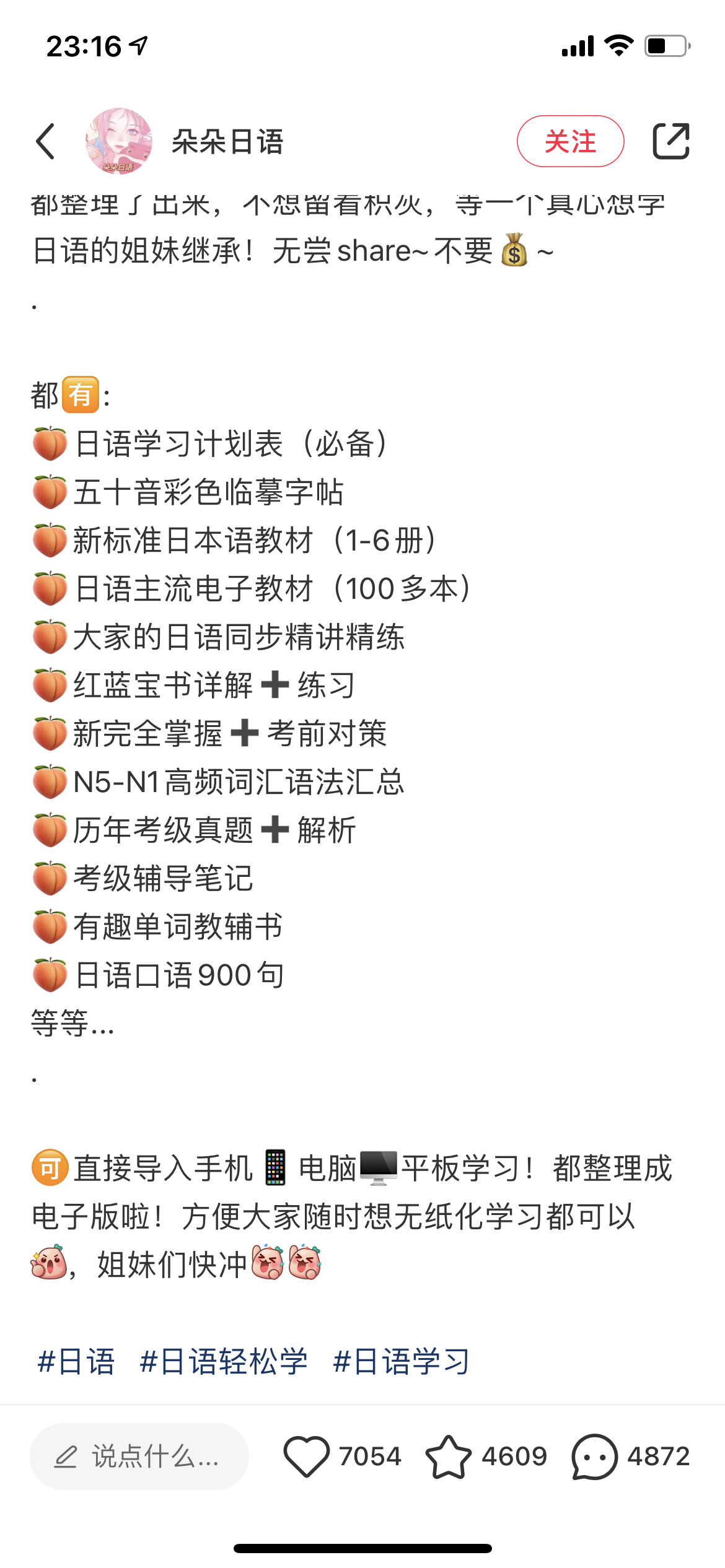Open 朵朵日语's profile avatar
This screenshot has width=725, height=1568.
coord(119,141)
